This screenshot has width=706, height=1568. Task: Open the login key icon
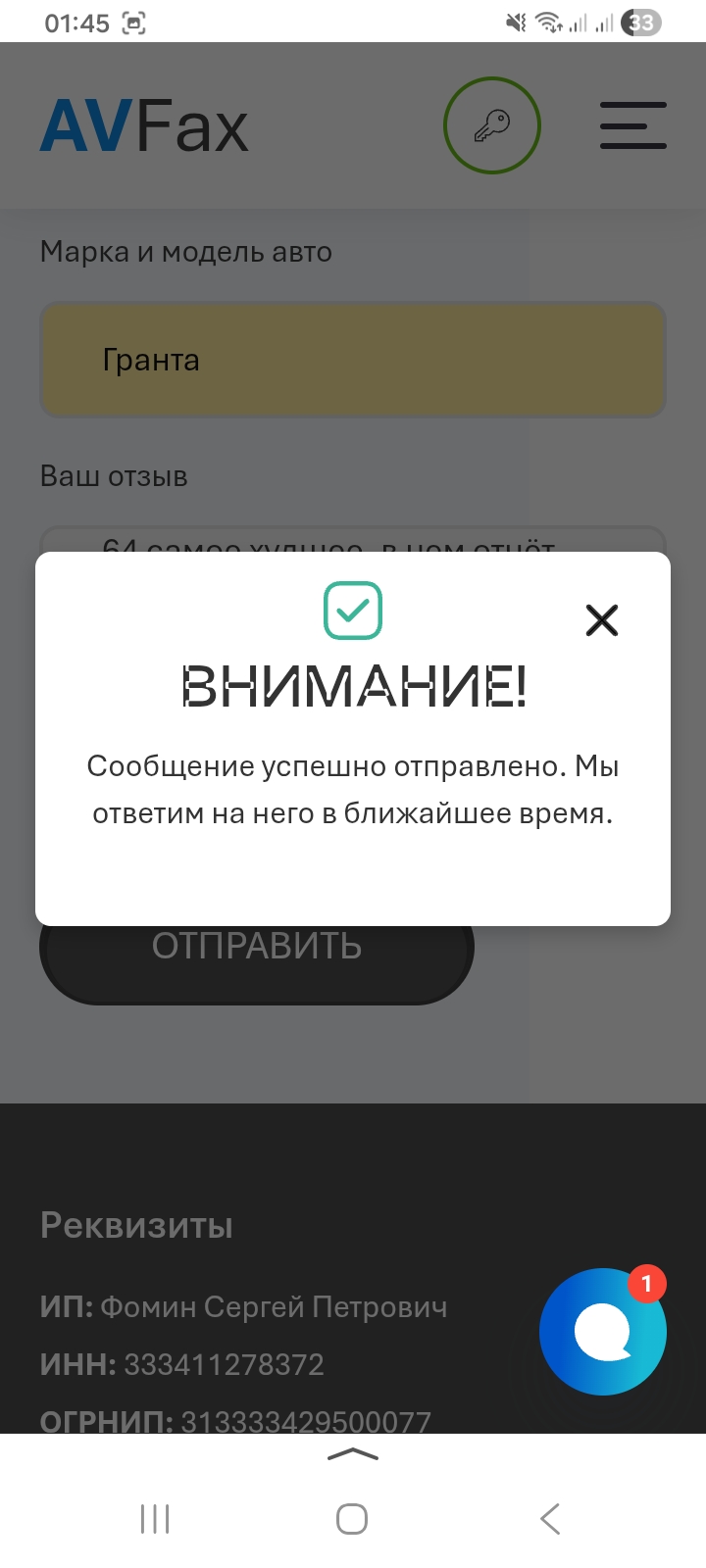(491, 125)
